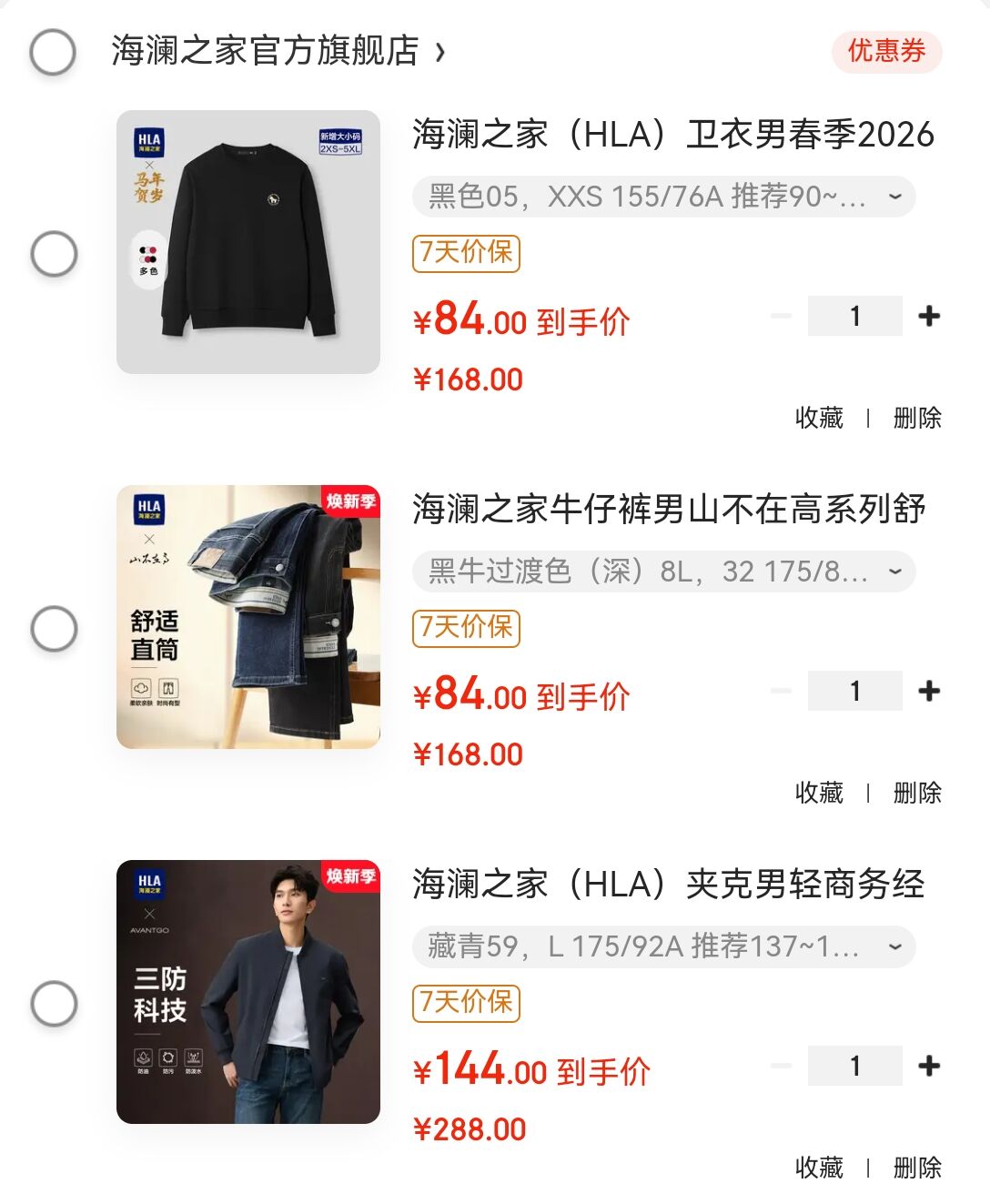Viewport: 990px width, 1204px height.
Task: Change the 黑色05 XXS size option
Action: 663,197
